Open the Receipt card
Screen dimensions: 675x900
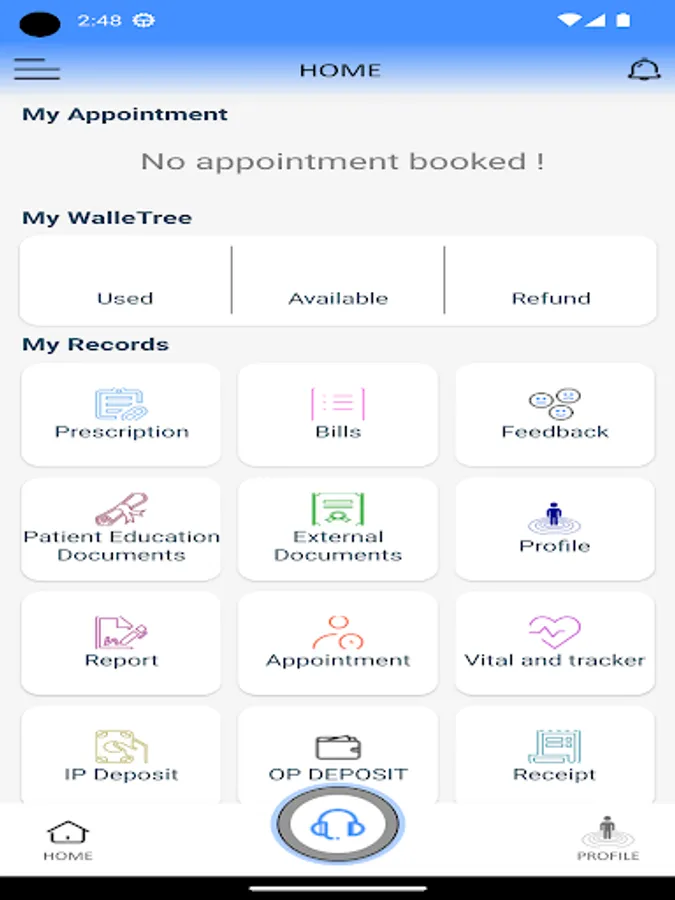tap(555, 757)
